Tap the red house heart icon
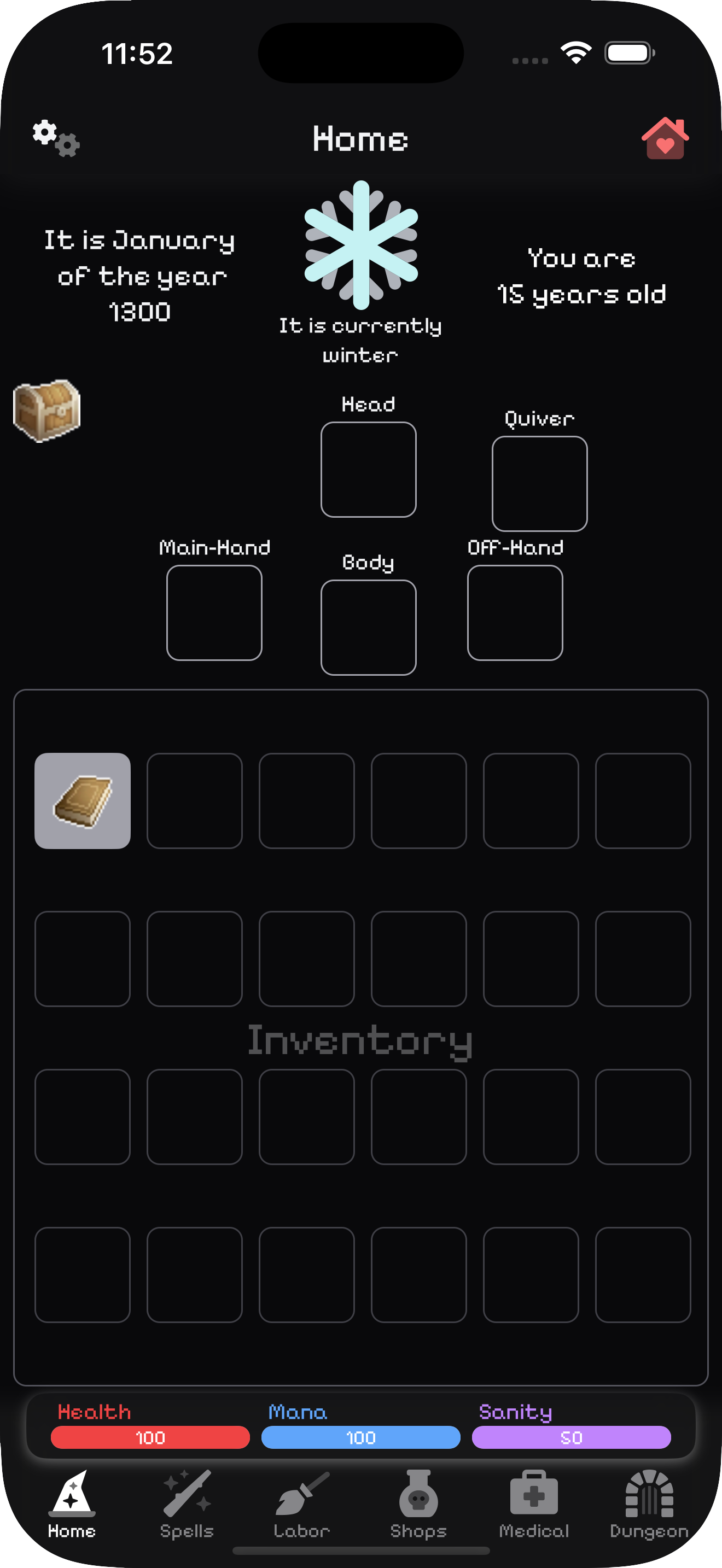 tap(664, 138)
